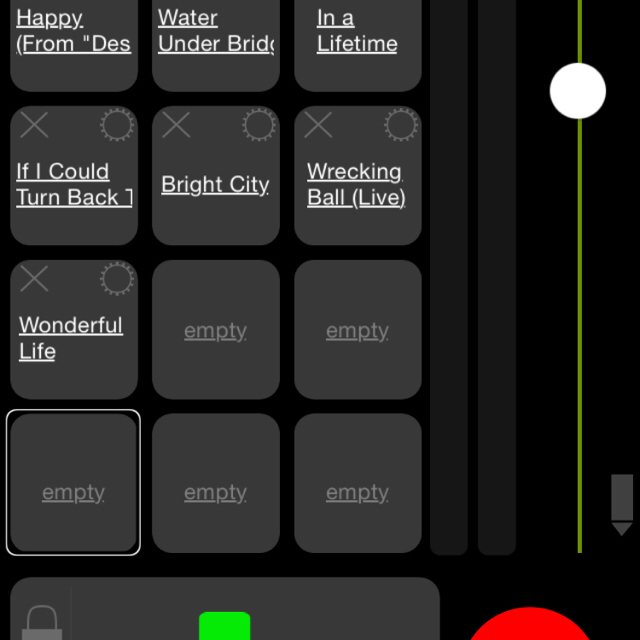640x640 pixels.
Task: Open settings gear for Bright City
Action: click(x=260, y=125)
